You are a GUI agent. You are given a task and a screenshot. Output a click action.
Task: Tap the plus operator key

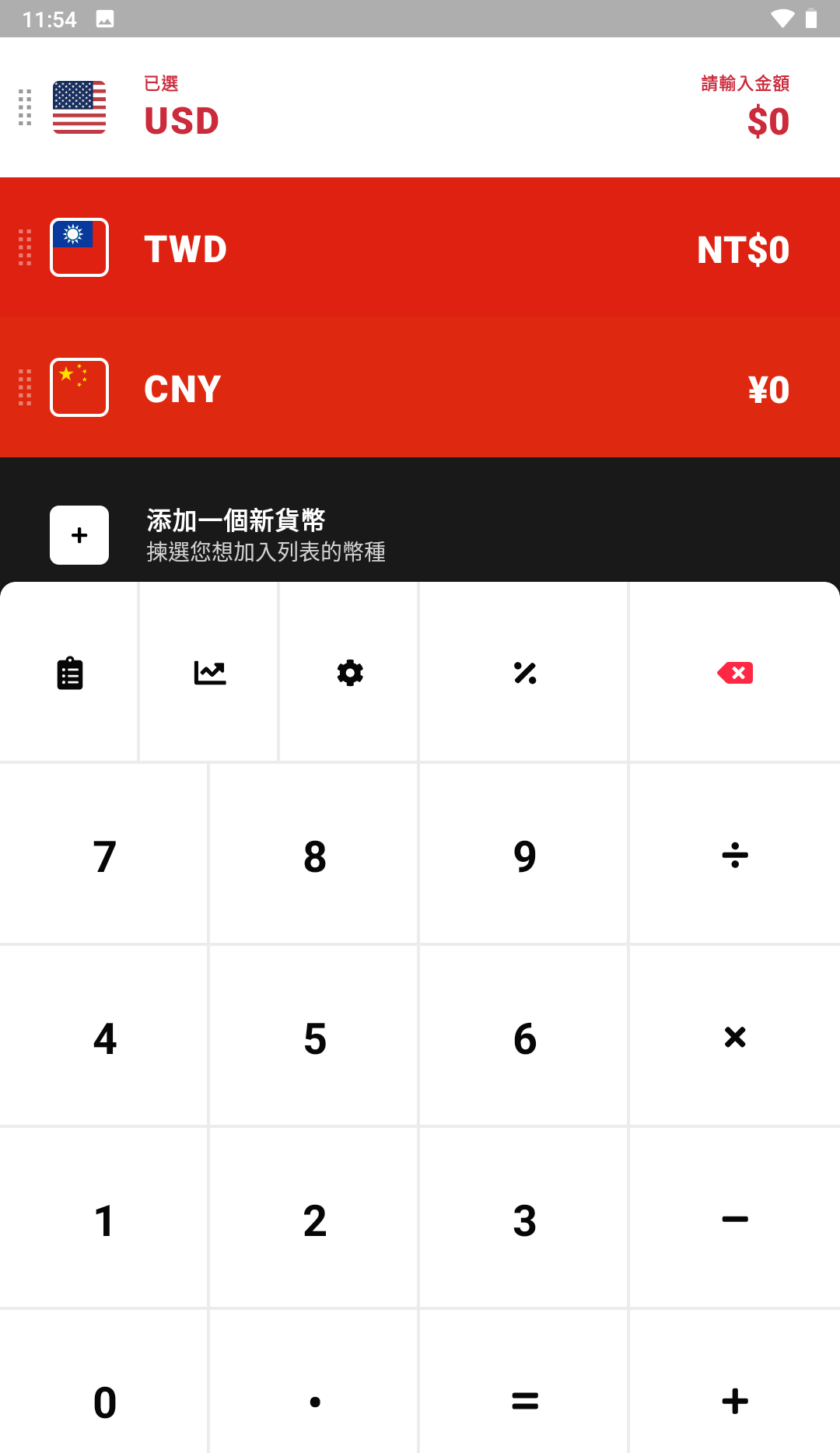point(735,1402)
